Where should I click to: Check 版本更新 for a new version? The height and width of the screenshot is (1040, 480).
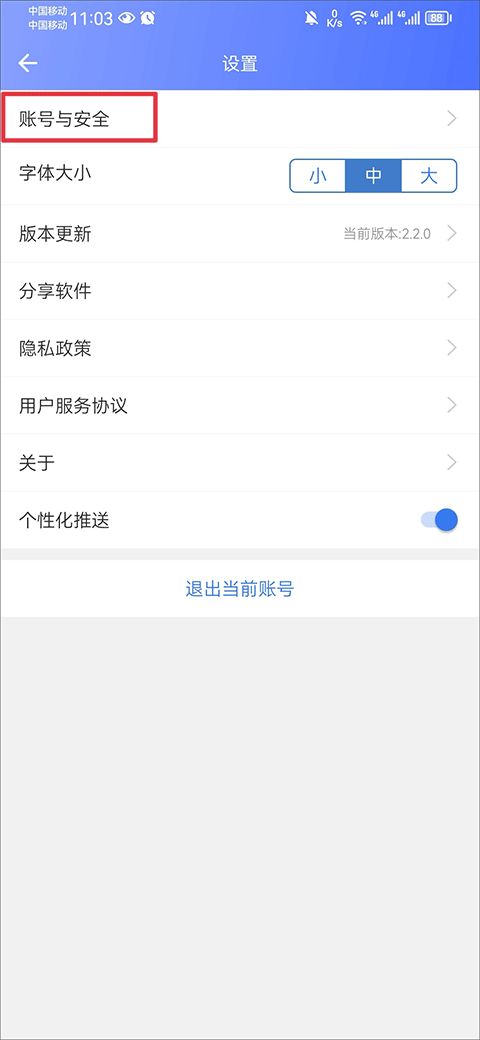[240, 233]
